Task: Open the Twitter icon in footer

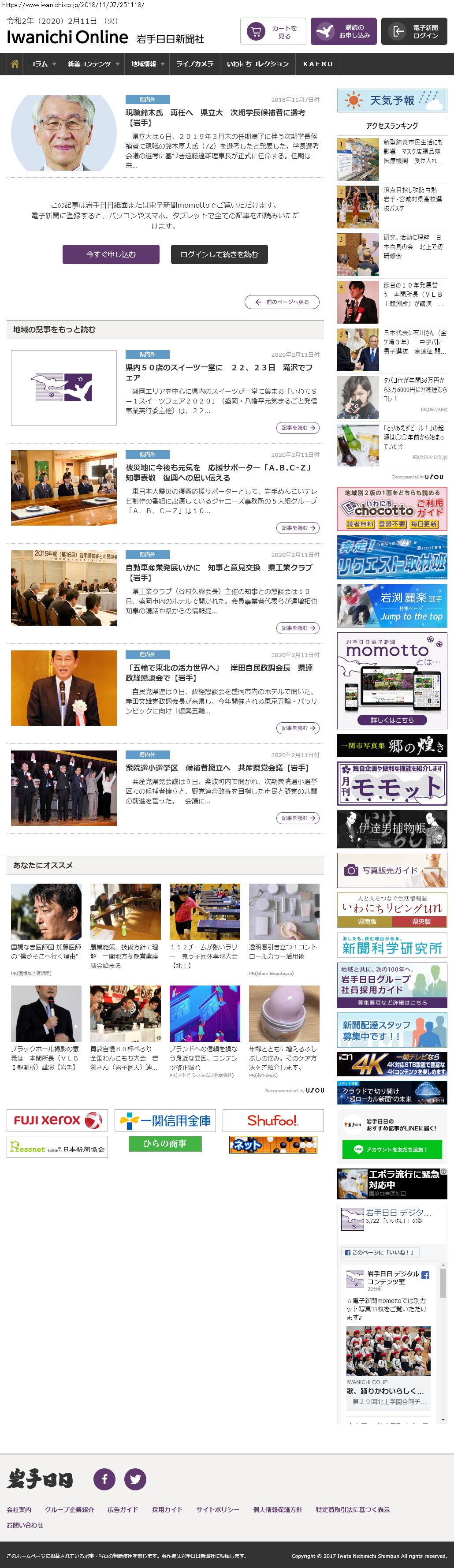Action: (x=135, y=1479)
